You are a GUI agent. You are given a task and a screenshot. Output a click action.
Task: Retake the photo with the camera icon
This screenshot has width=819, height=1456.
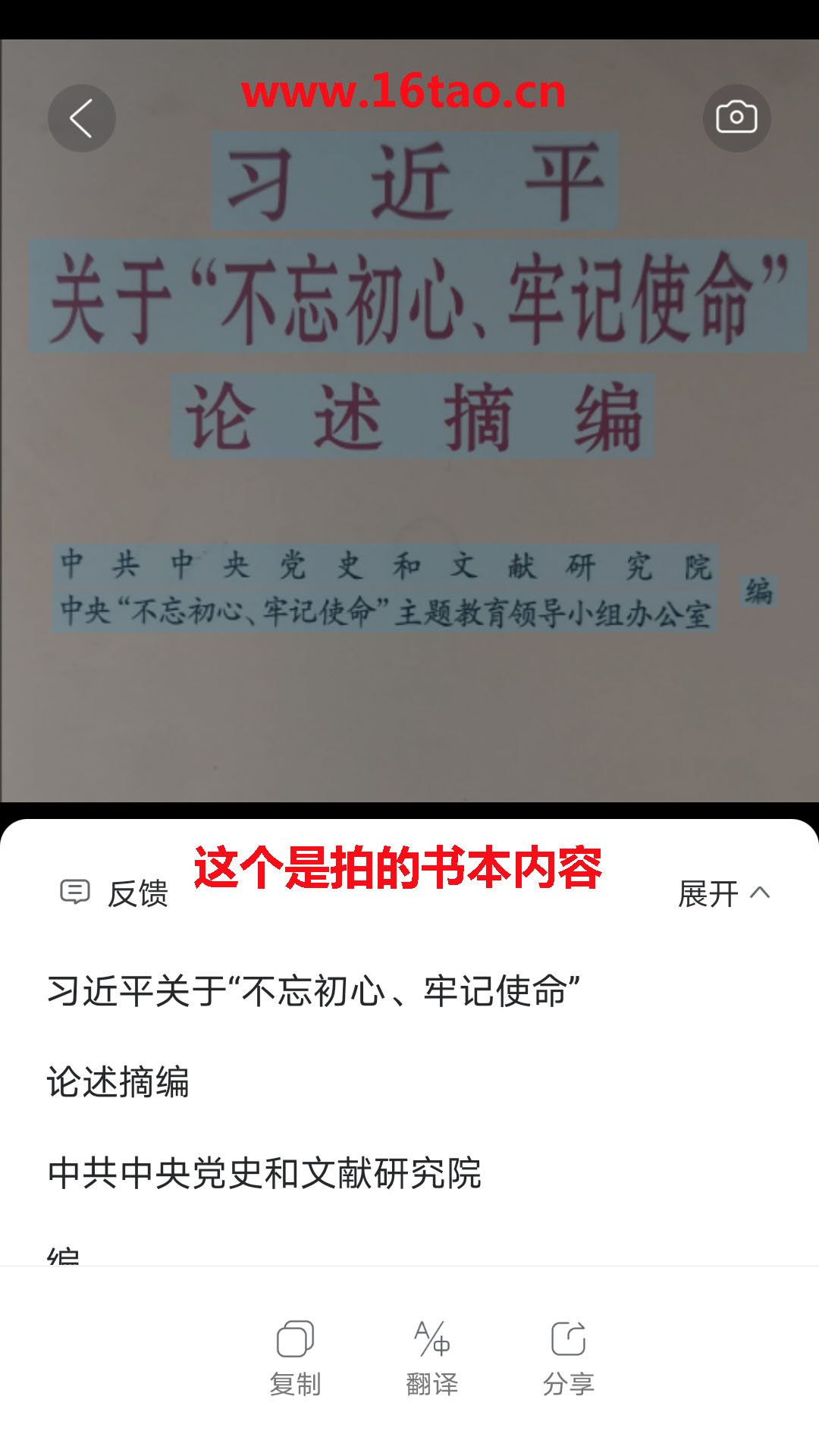tap(736, 118)
